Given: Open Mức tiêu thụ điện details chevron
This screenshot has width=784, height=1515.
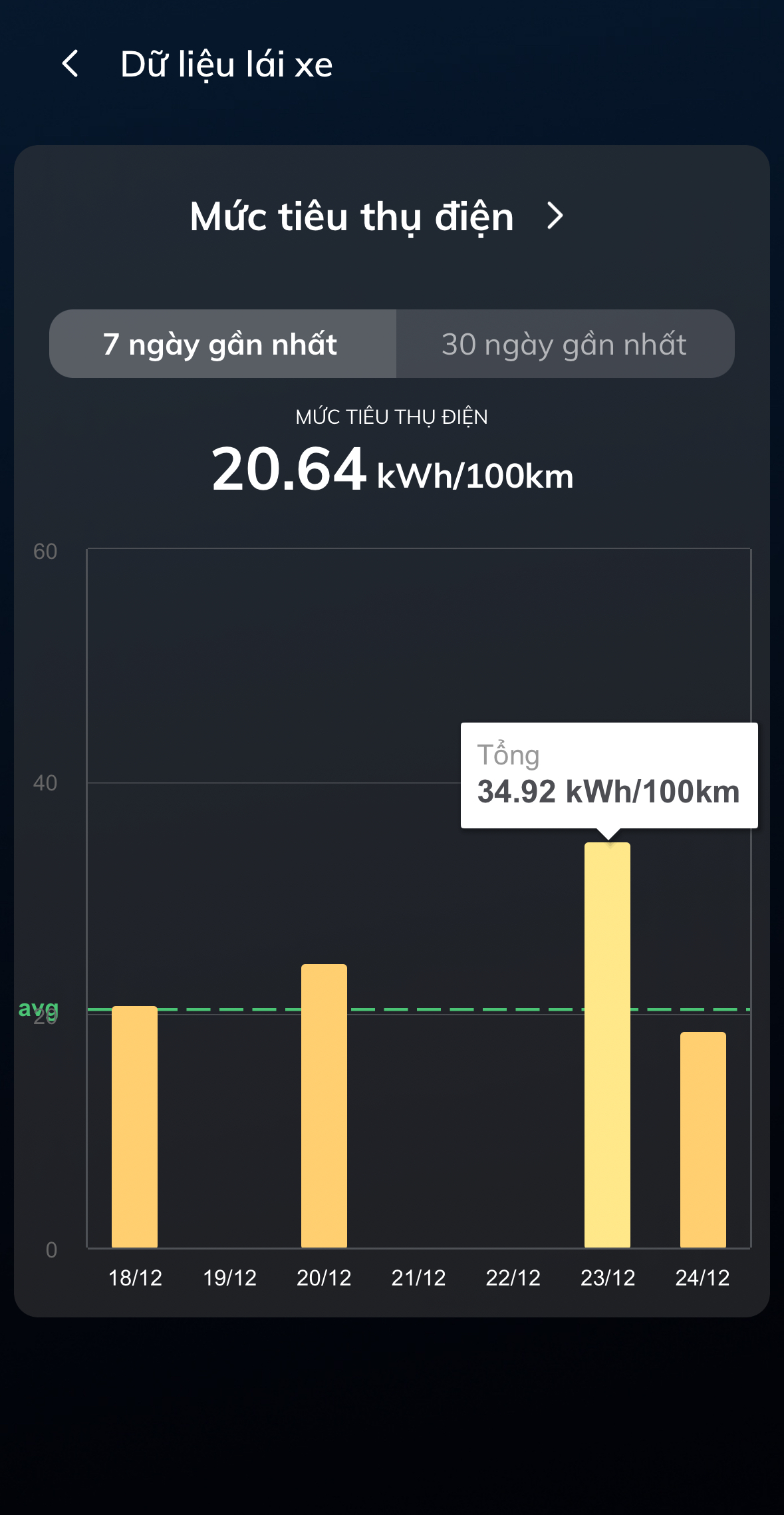Looking at the screenshot, I should point(555,216).
